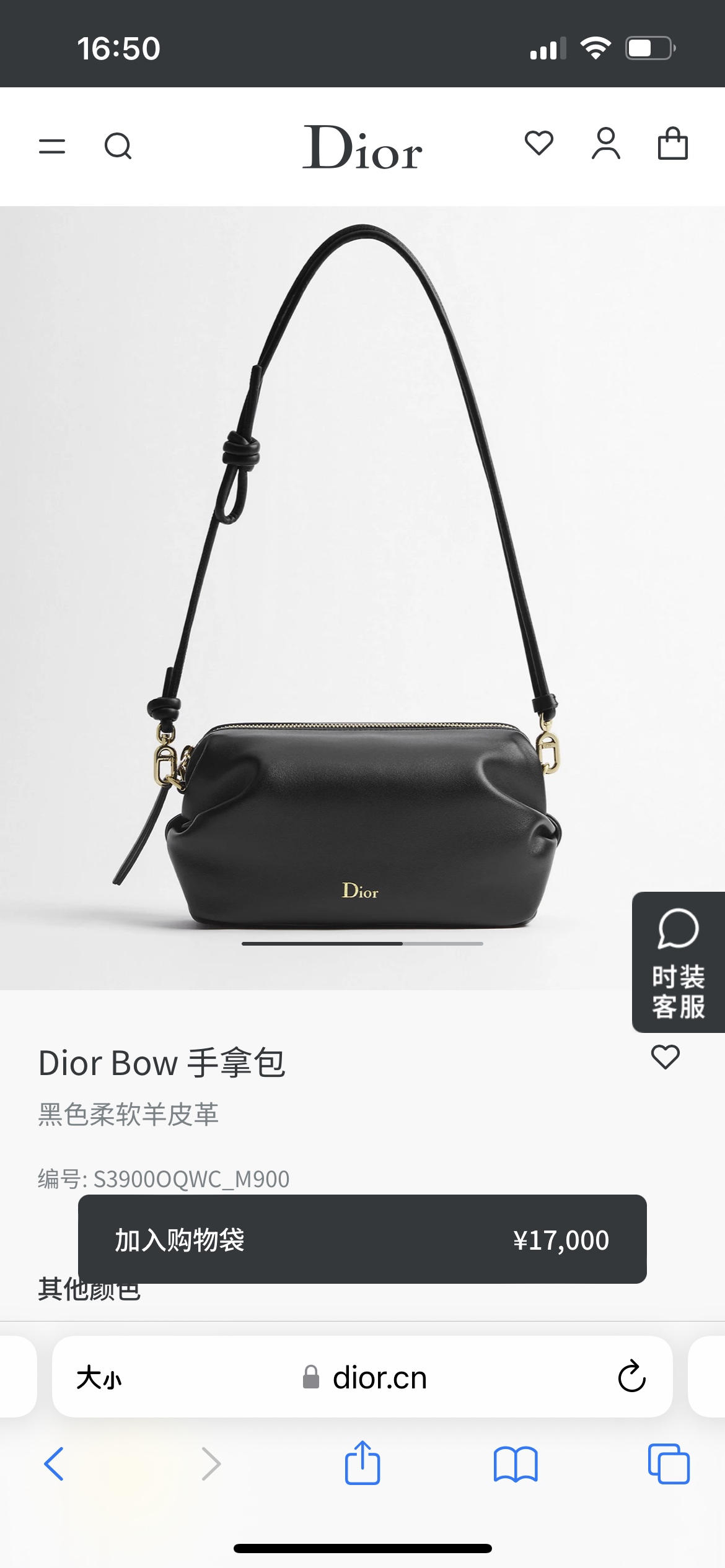725x1568 pixels.
Task: Go to the Dior logo homepage
Action: [x=362, y=147]
